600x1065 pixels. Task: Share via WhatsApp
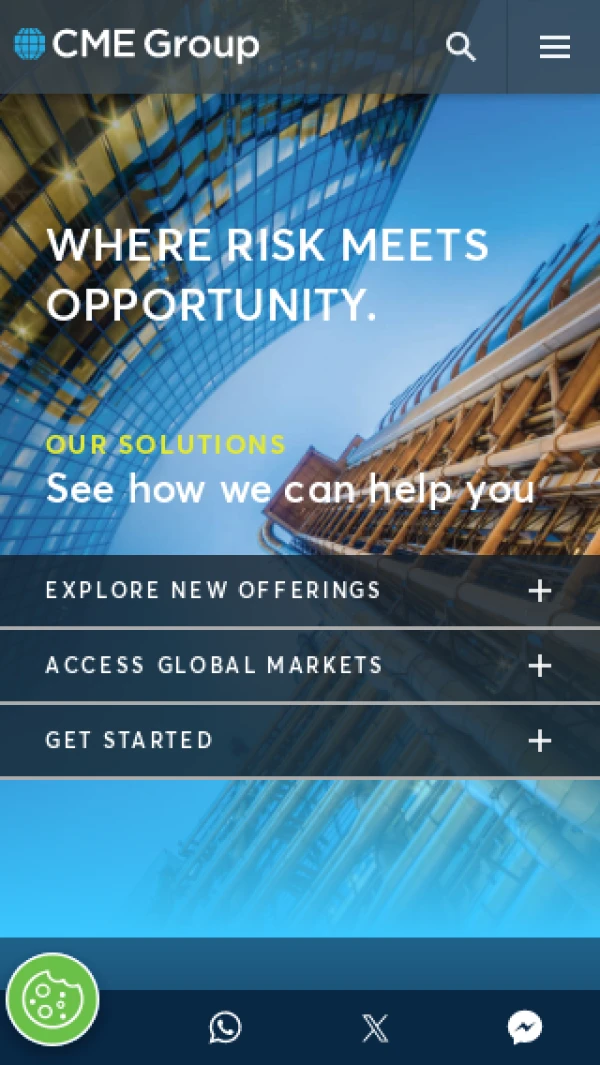pyautogui.click(x=225, y=1027)
